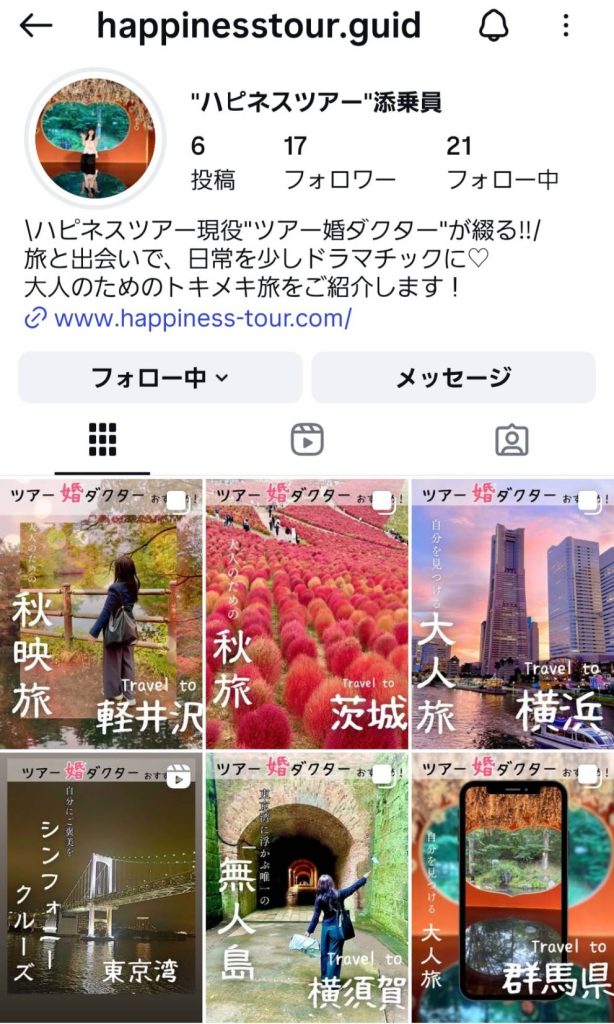614x1024 pixels.
Task: Expand the フォロー中 dropdown button
Action: (x=160, y=377)
